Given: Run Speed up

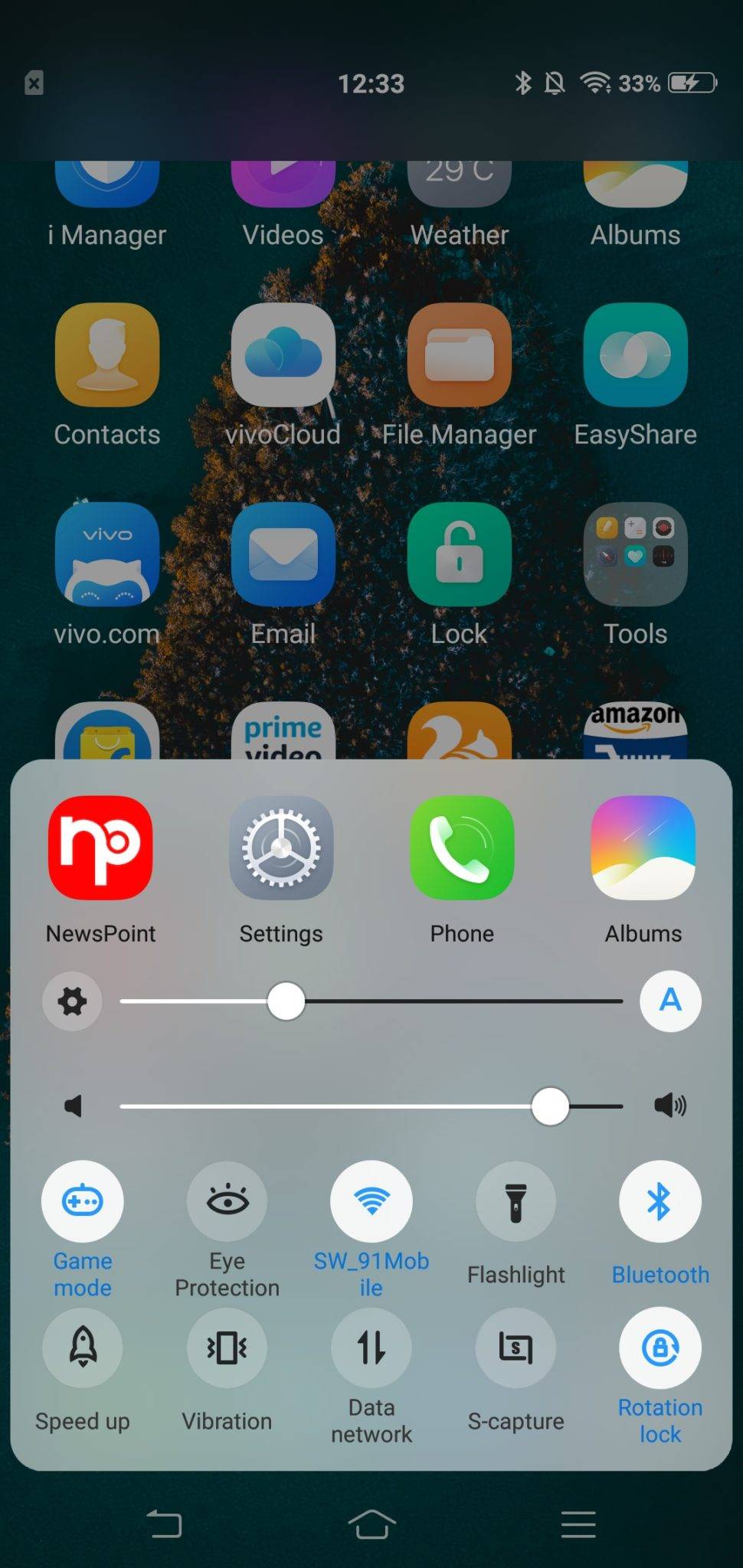Looking at the screenshot, I should 82,1347.
